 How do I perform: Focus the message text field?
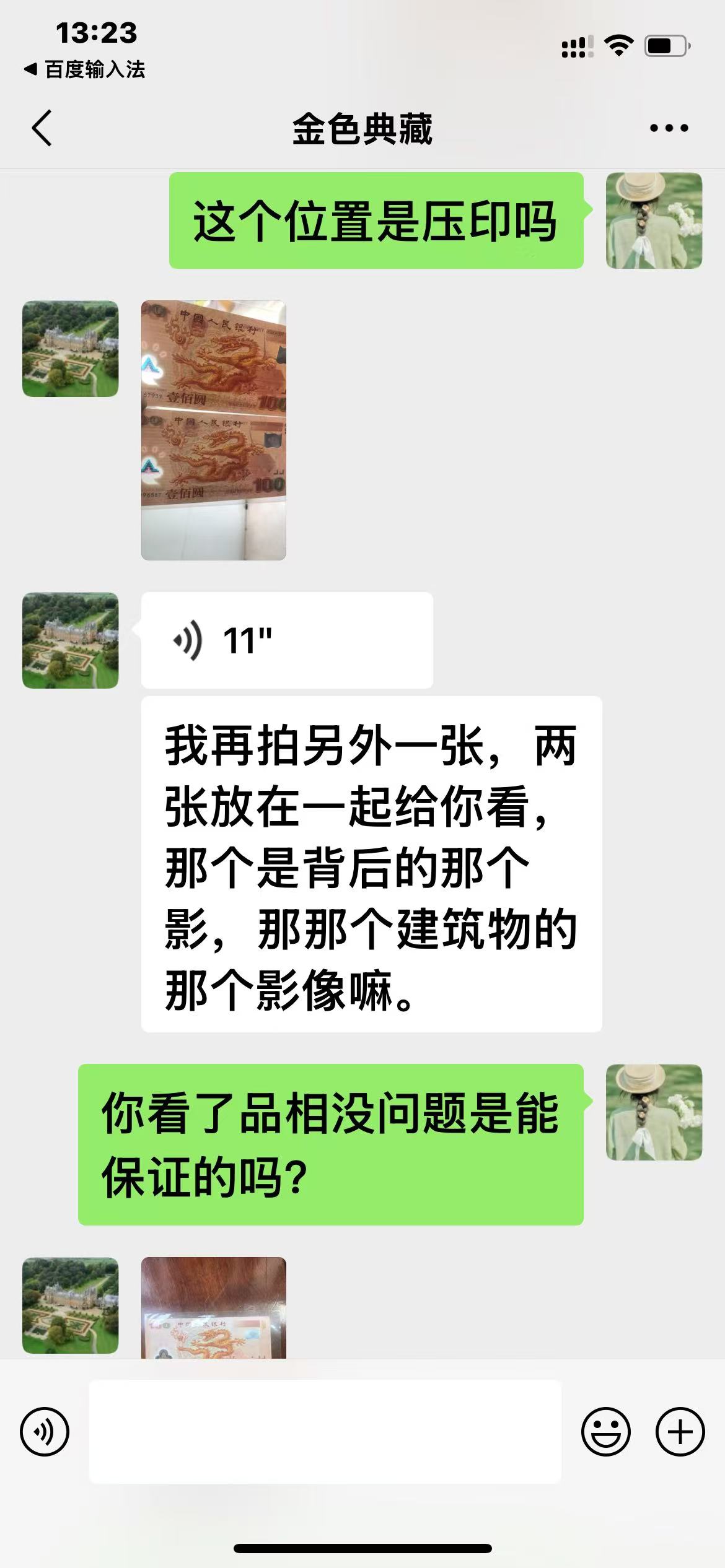point(325,1432)
